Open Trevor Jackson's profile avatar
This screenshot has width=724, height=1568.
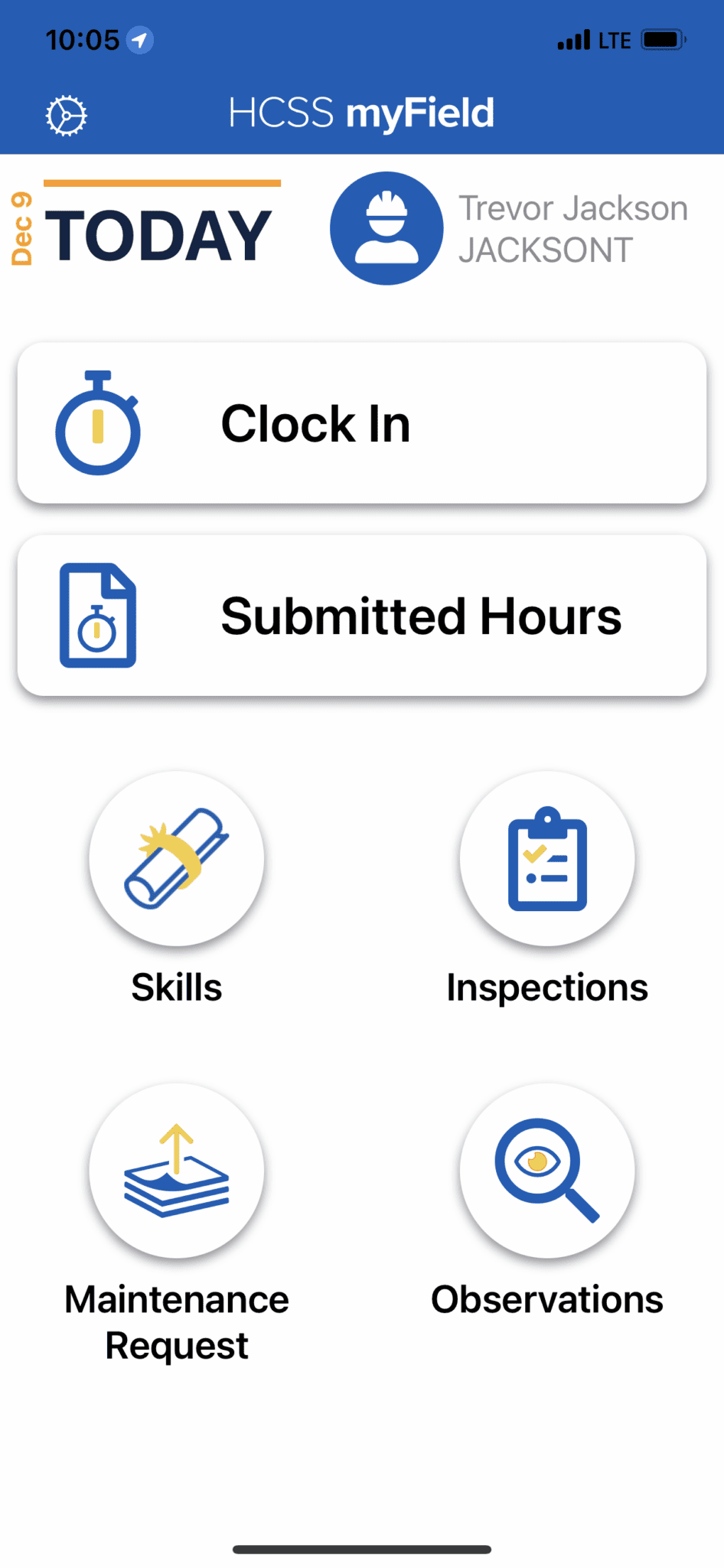tap(386, 227)
